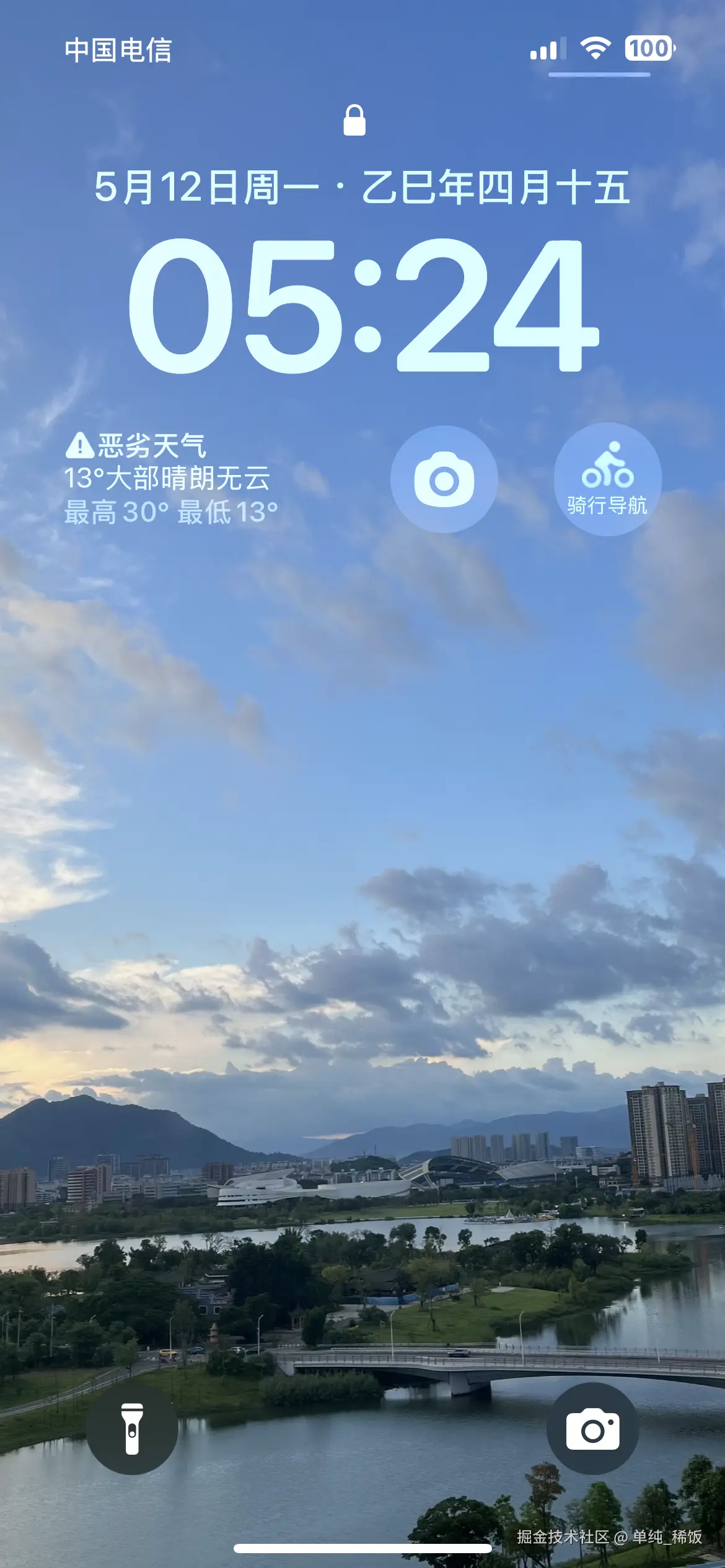Image resolution: width=725 pixels, height=1568 pixels.
Task: Tap the date and lunar calendar line
Action: point(362,188)
